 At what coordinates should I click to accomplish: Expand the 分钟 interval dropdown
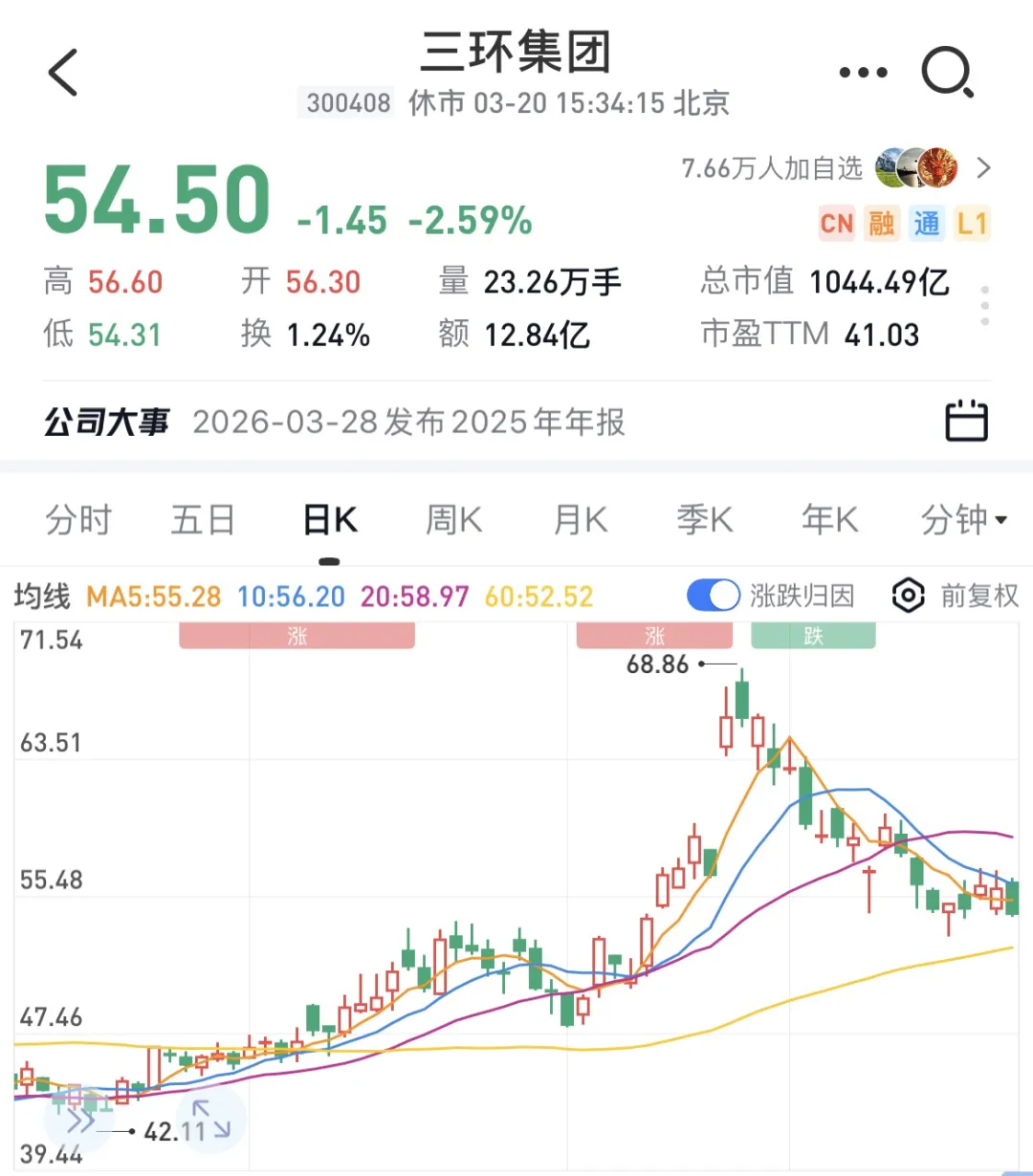[x=963, y=520]
